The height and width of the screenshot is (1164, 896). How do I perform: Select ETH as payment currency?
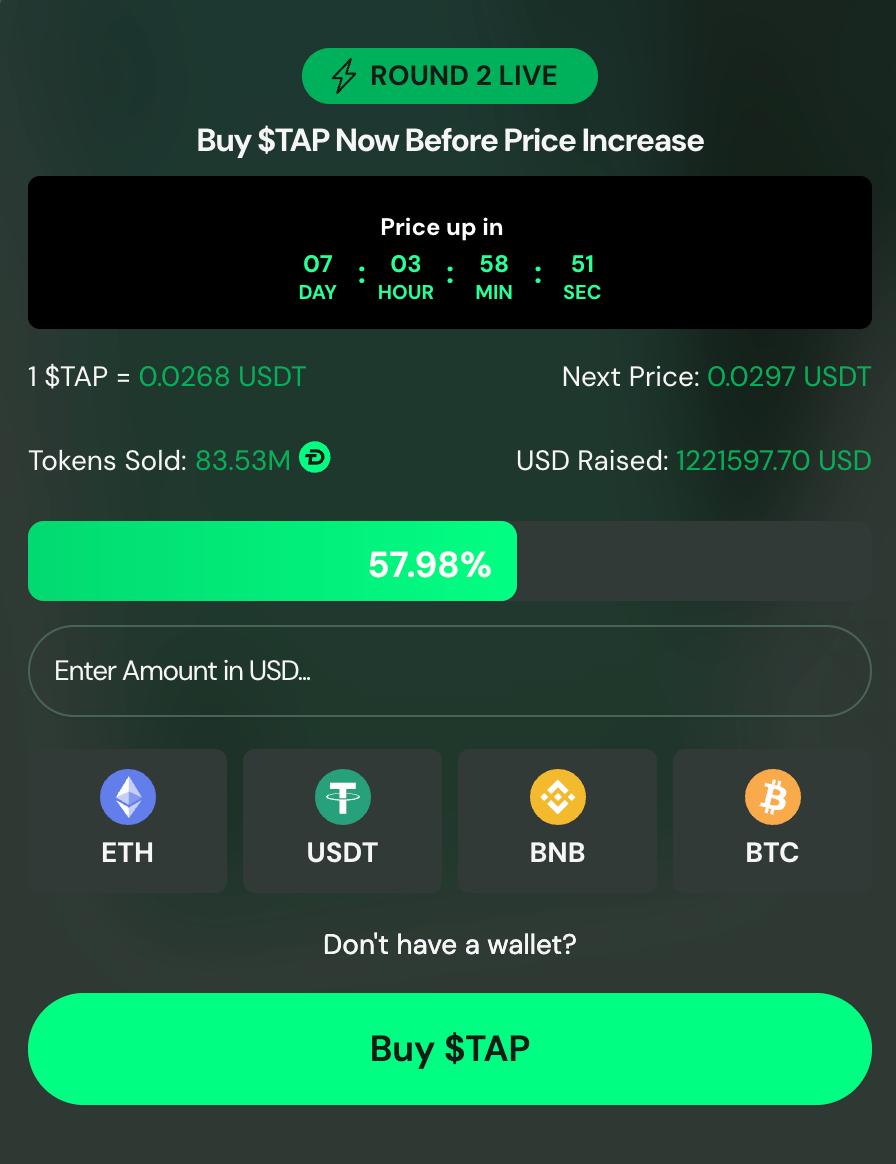(x=128, y=820)
